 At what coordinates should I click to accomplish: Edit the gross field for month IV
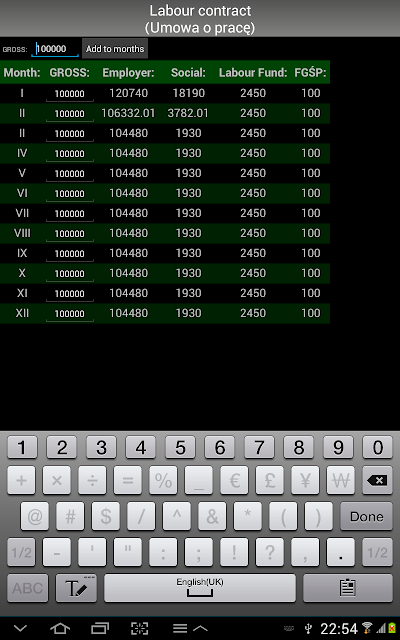[x=69, y=154]
